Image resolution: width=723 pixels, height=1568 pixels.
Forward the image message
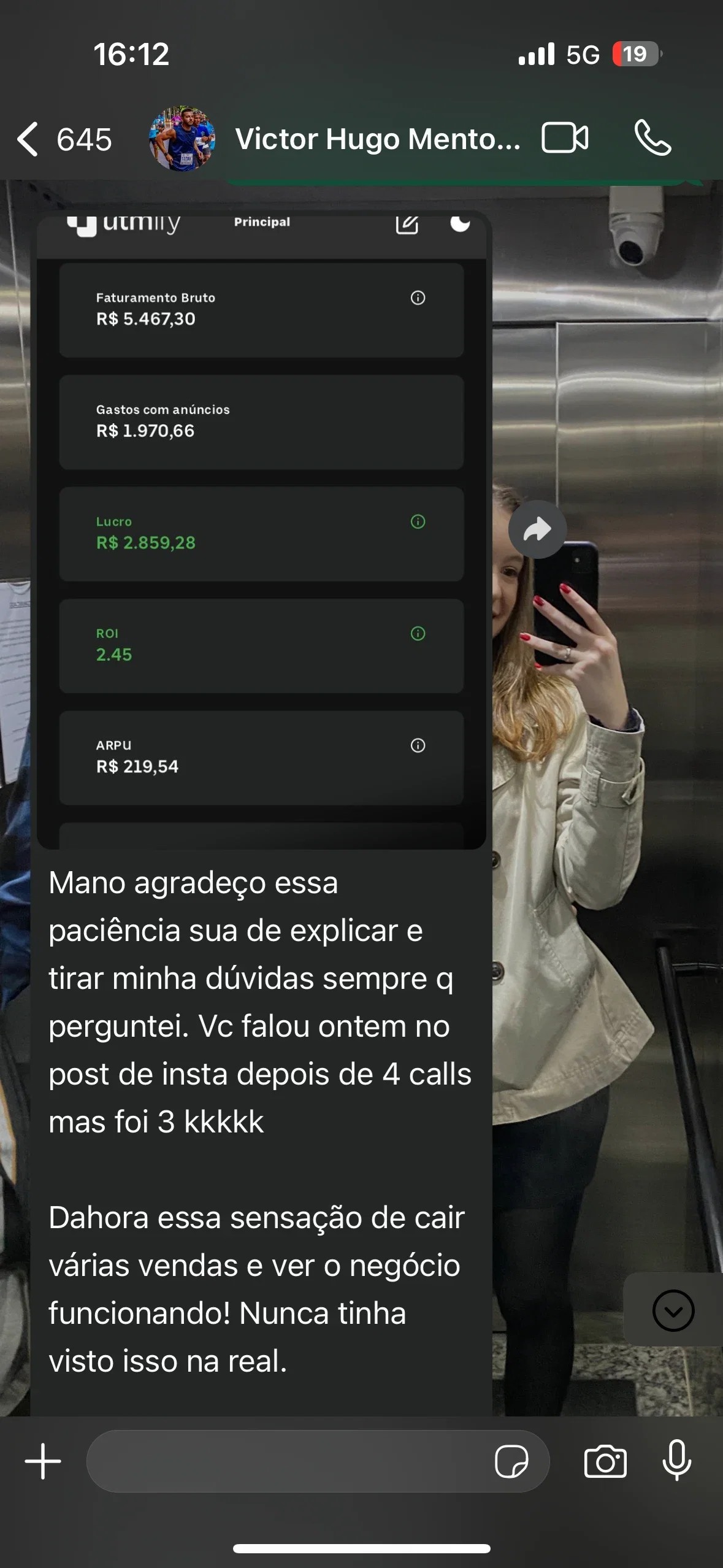tap(537, 530)
